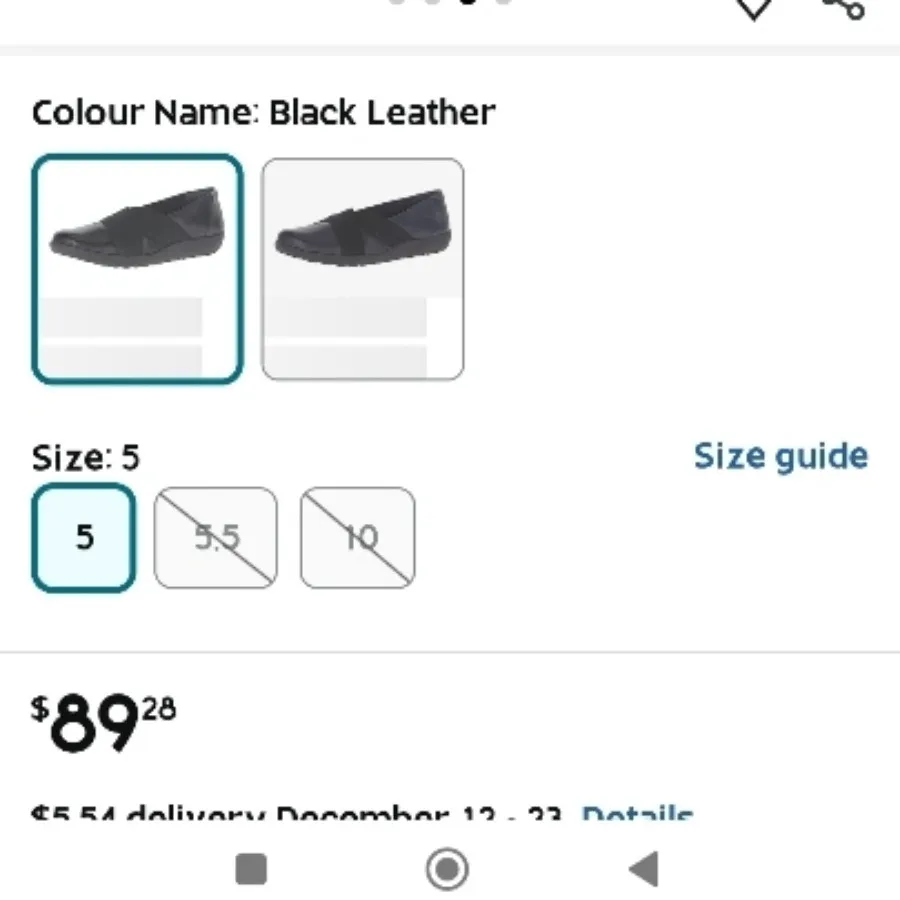The image size is (900, 900).
Task: Open delivery Details link
Action: pos(637,815)
